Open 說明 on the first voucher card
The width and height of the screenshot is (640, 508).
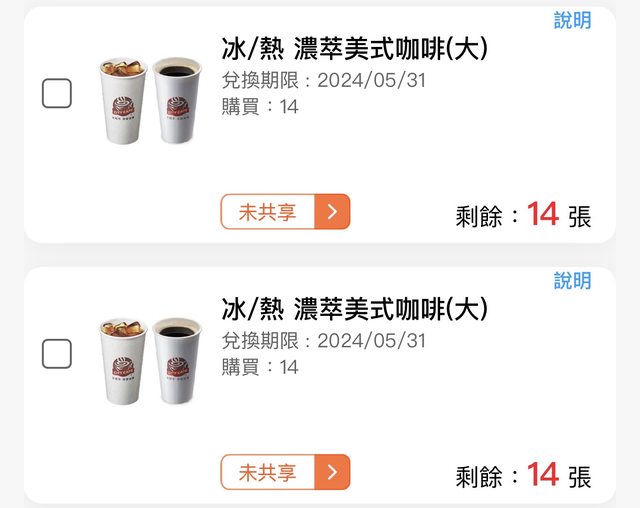coord(572,20)
